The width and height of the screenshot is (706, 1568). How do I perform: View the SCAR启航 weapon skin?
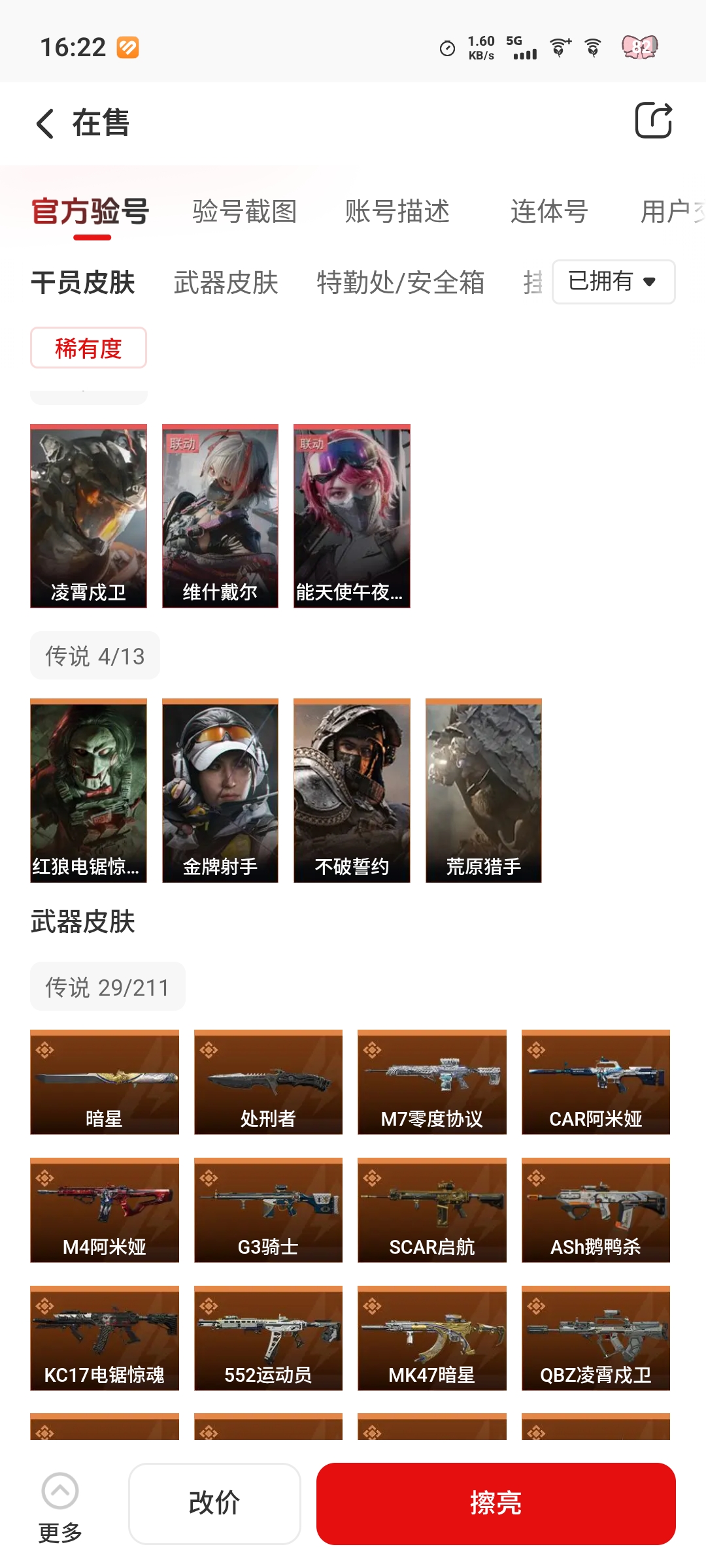click(x=432, y=1210)
